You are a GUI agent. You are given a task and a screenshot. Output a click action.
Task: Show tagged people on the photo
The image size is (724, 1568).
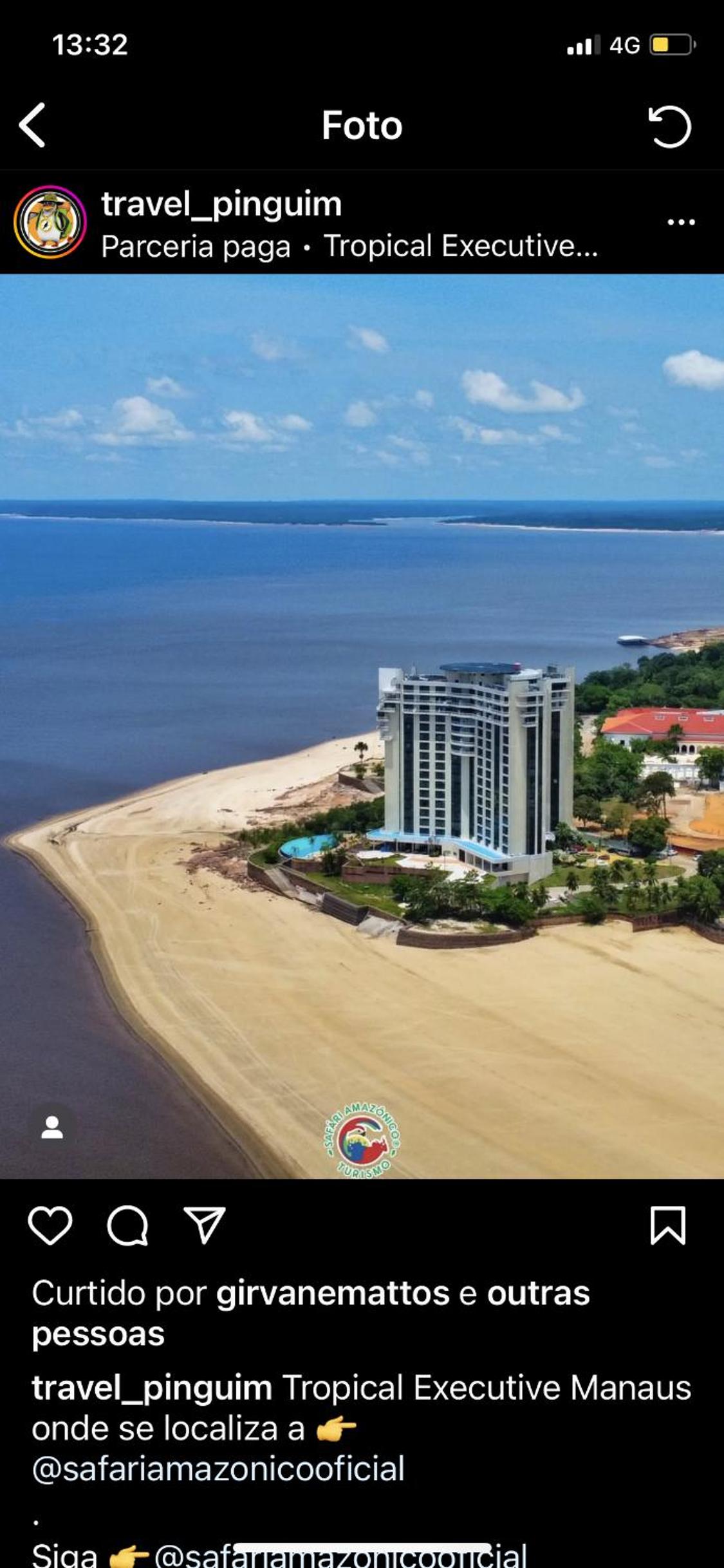click(x=52, y=1127)
